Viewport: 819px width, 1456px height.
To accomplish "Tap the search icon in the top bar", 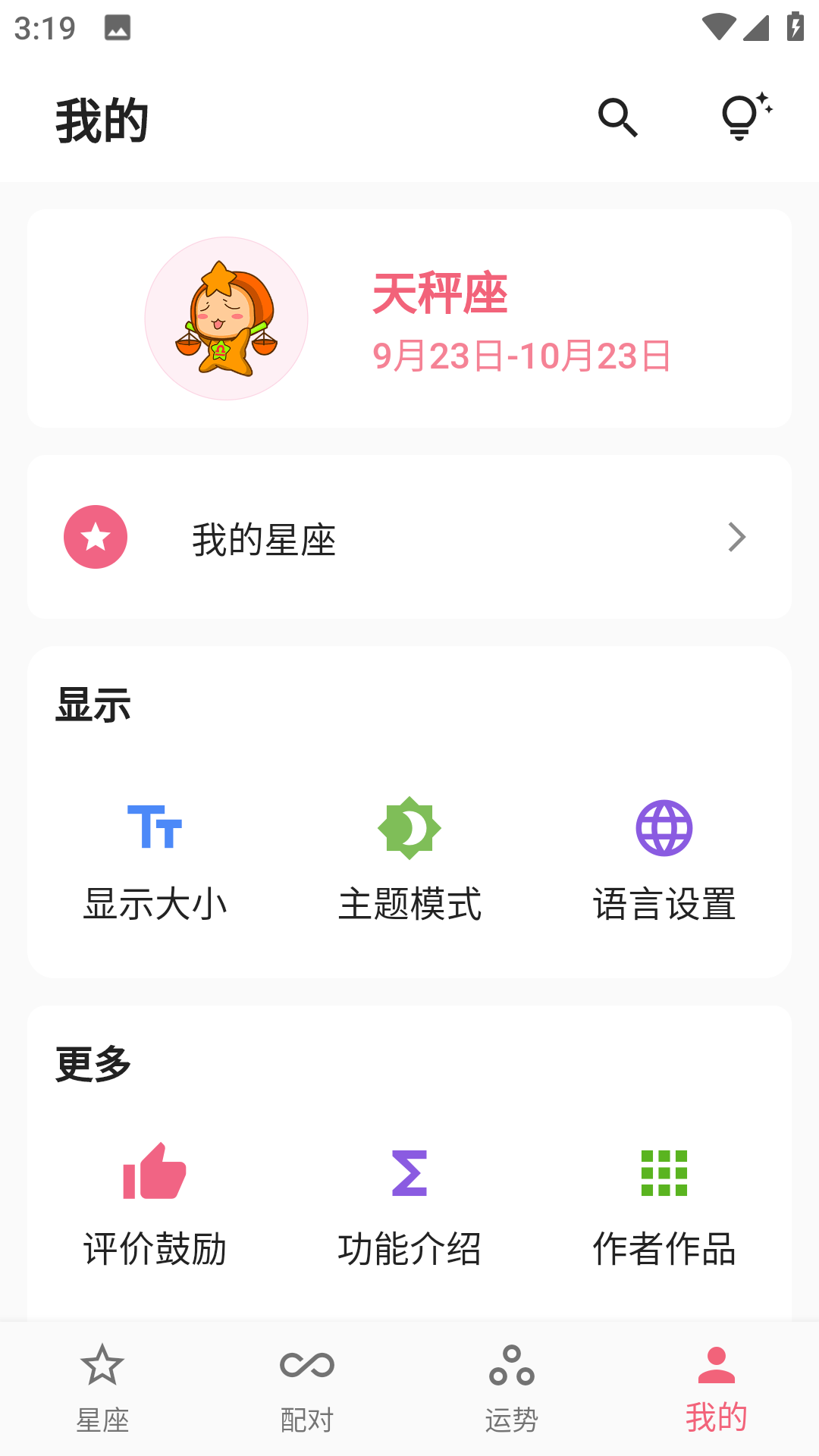I will (618, 118).
